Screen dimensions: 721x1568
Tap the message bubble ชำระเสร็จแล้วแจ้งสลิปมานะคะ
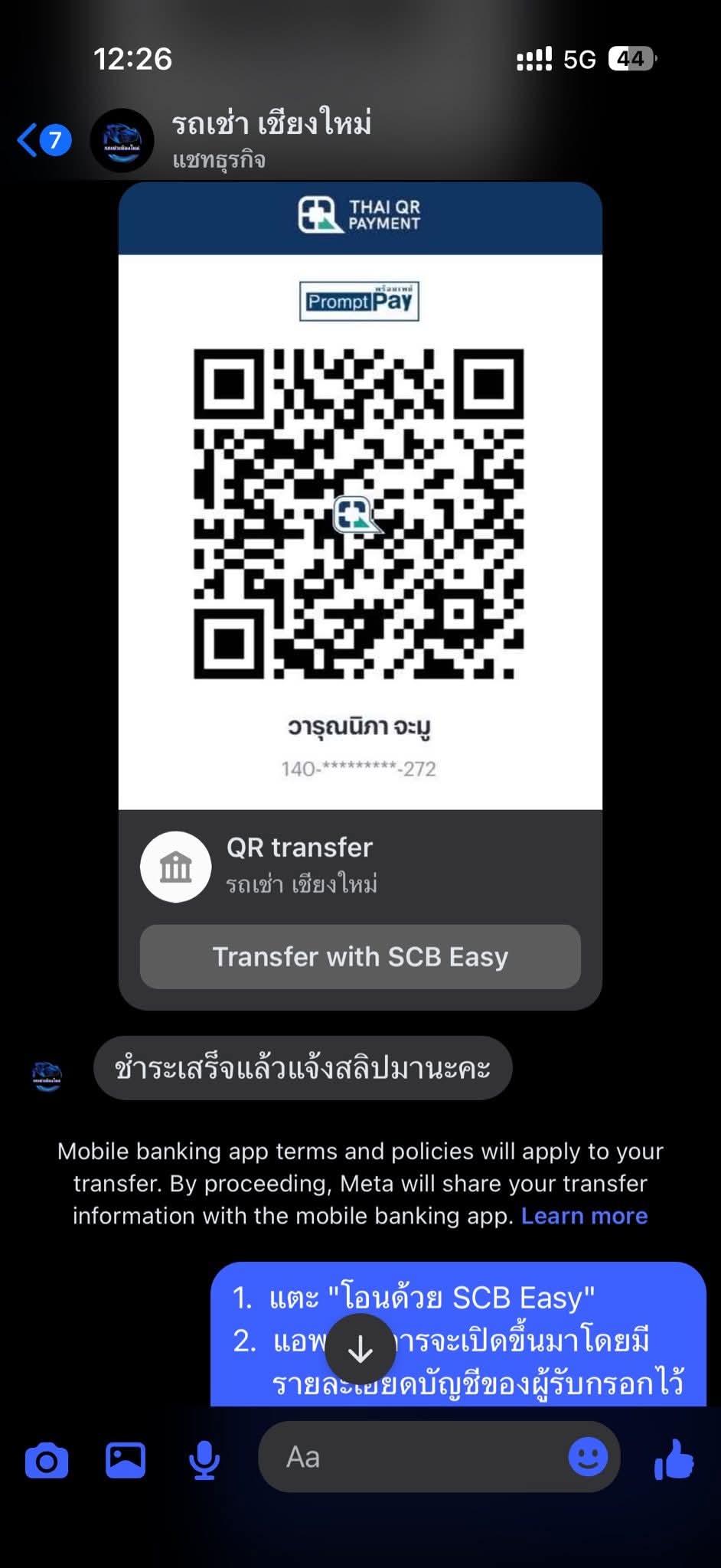[x=302, y=1068]
